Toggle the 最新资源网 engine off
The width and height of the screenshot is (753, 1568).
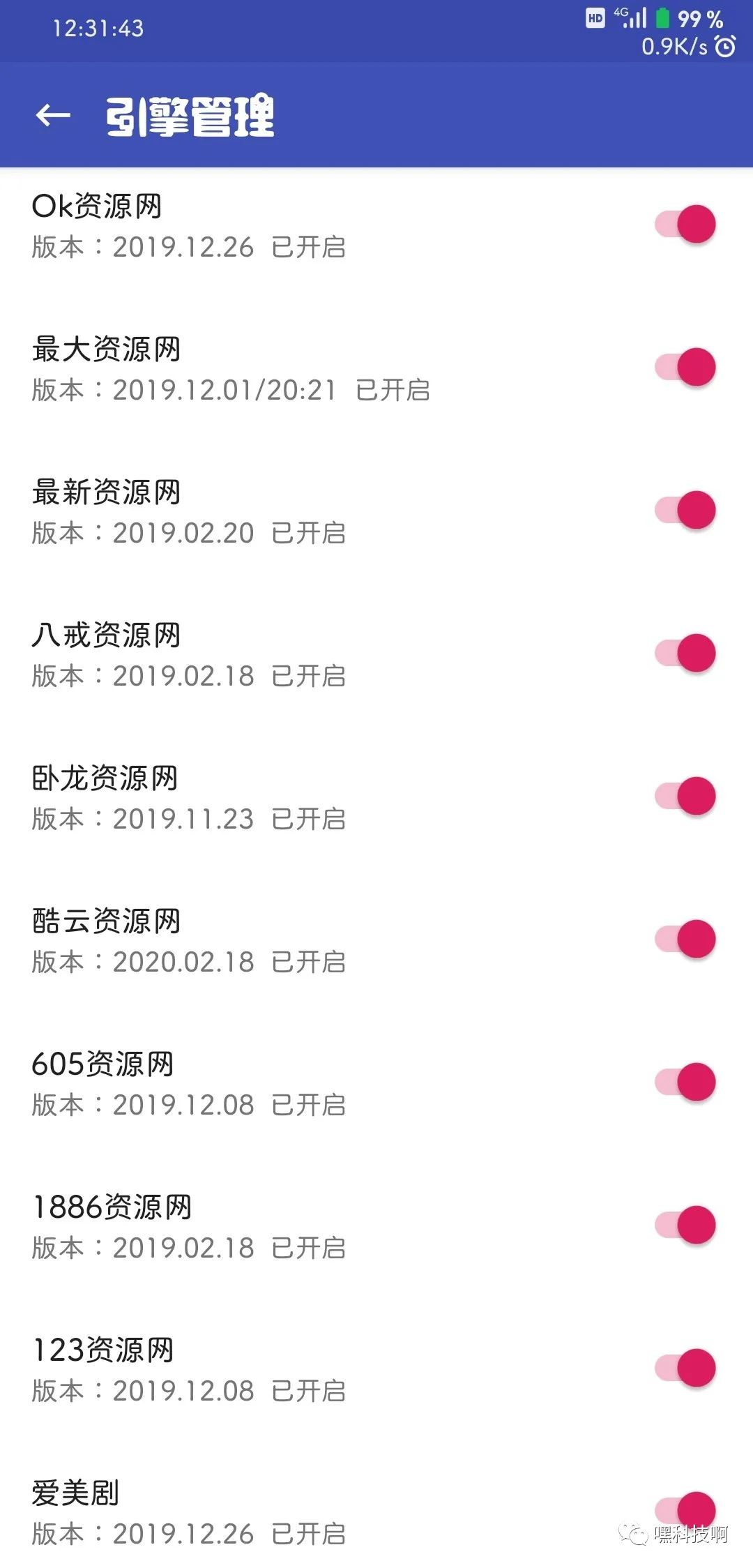[685, 509]
